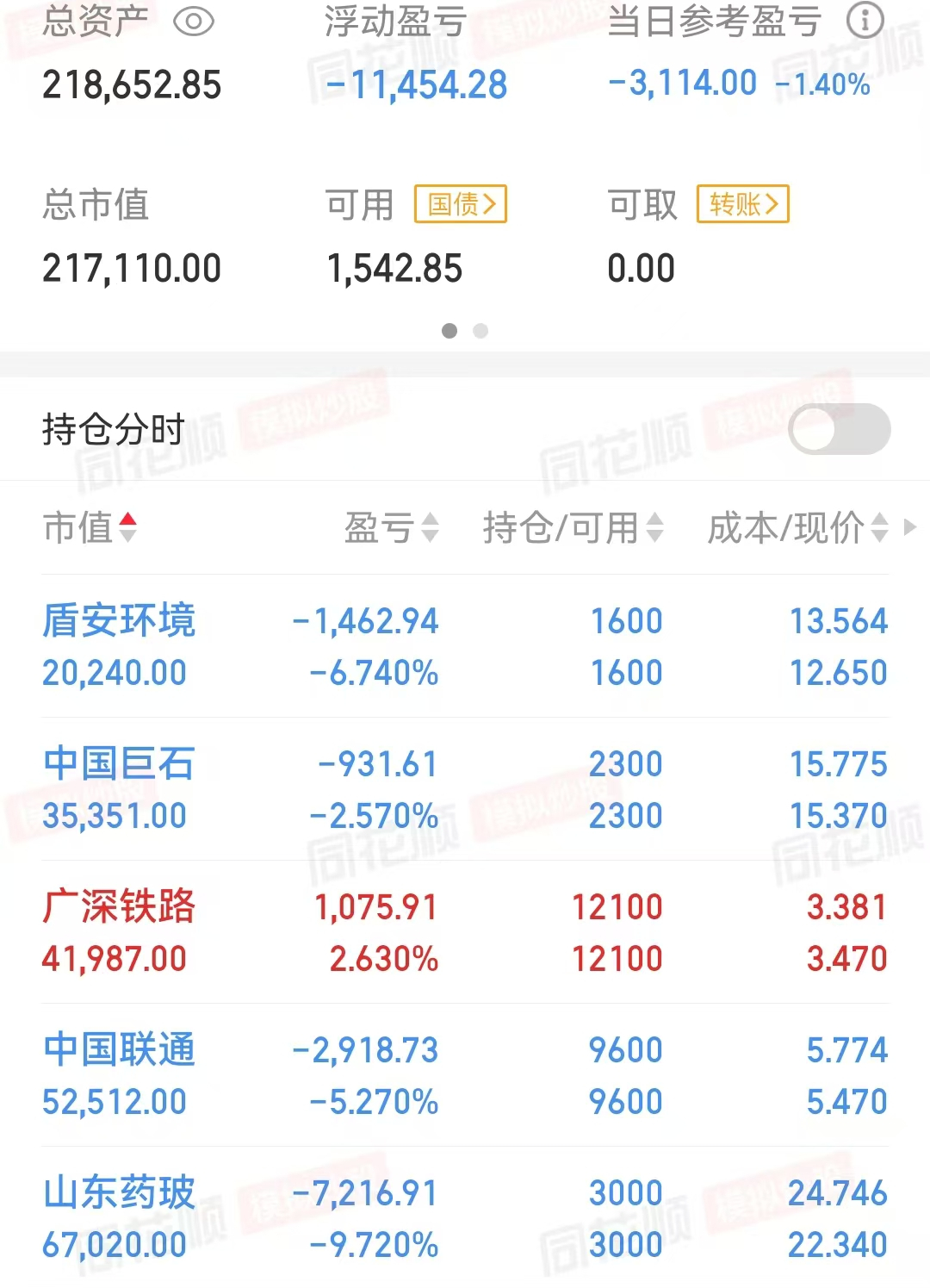This screenshot has width=930, height=1288.
Task: Expand the 转账 option beside 可取
Action: (742, 203)
